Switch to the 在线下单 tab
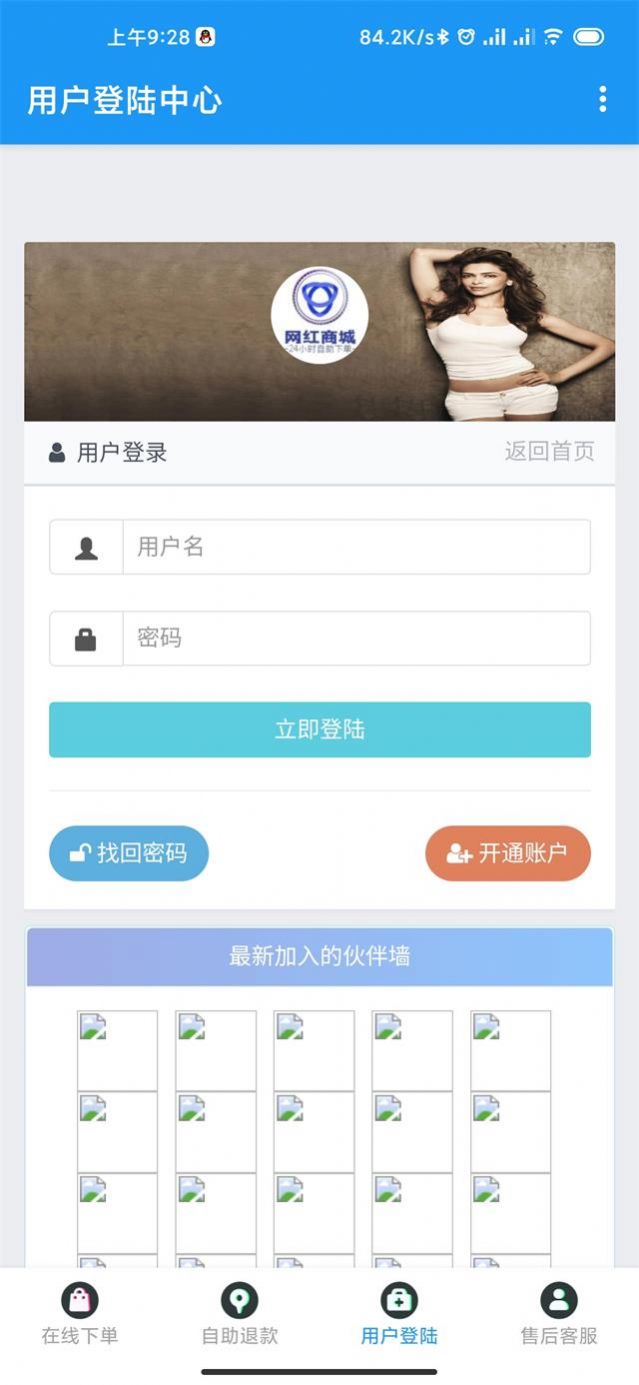The width and height of the screenshot is (639, 1385). (80, 1314)
